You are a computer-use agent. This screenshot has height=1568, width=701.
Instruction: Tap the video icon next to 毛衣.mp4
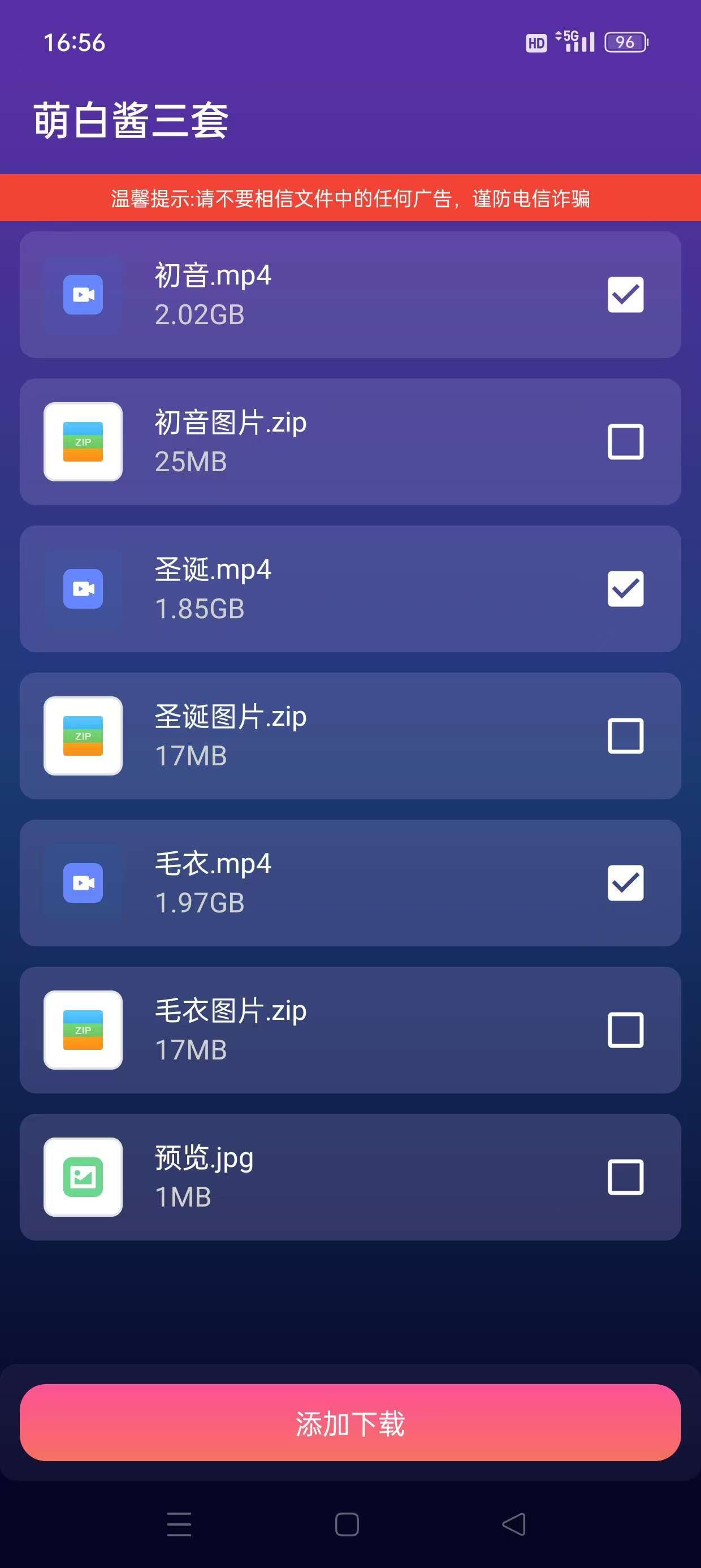click(x=83, y=882)
